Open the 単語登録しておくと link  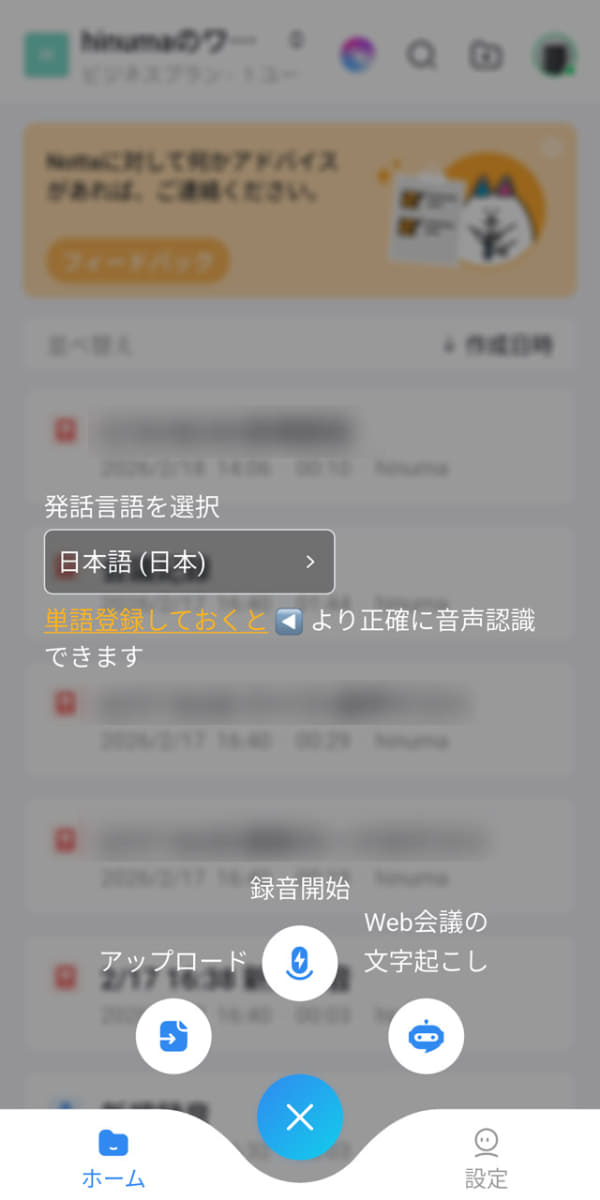click(x=155, y=621)
